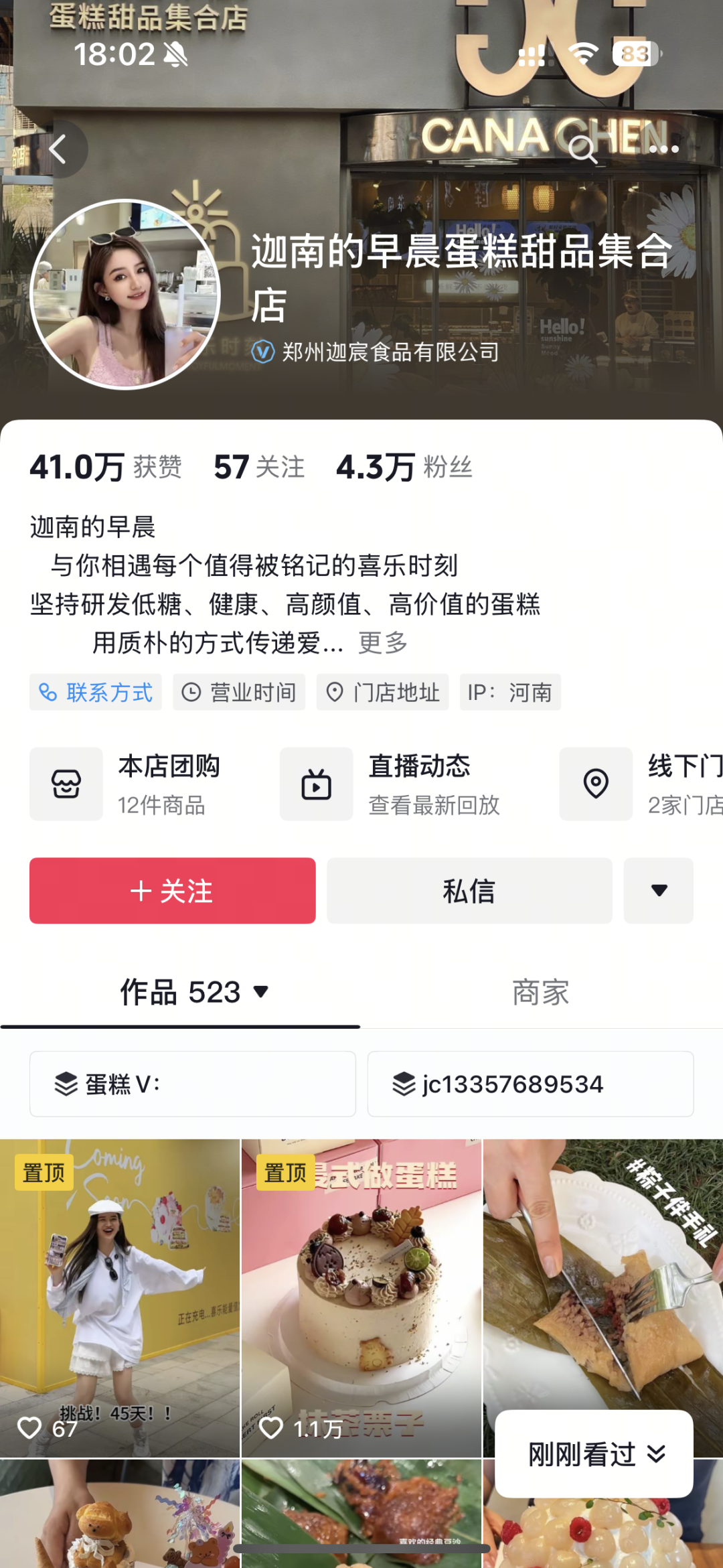723x1568 pixels.
Task: Open the 蛋糕 V: collection
Action: [x=193, y=1084]
